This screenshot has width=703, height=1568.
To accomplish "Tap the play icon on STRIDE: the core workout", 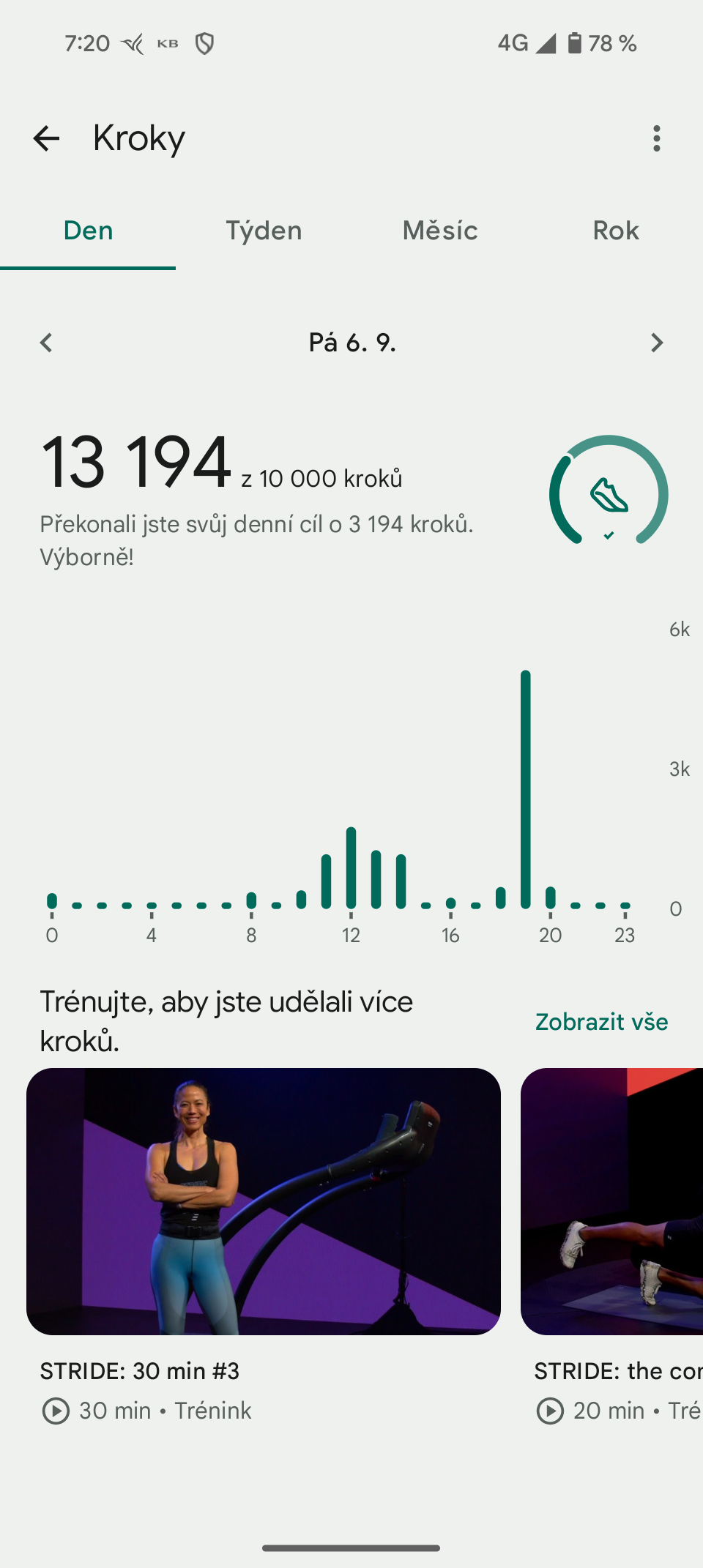I will tap(550, 1411).
